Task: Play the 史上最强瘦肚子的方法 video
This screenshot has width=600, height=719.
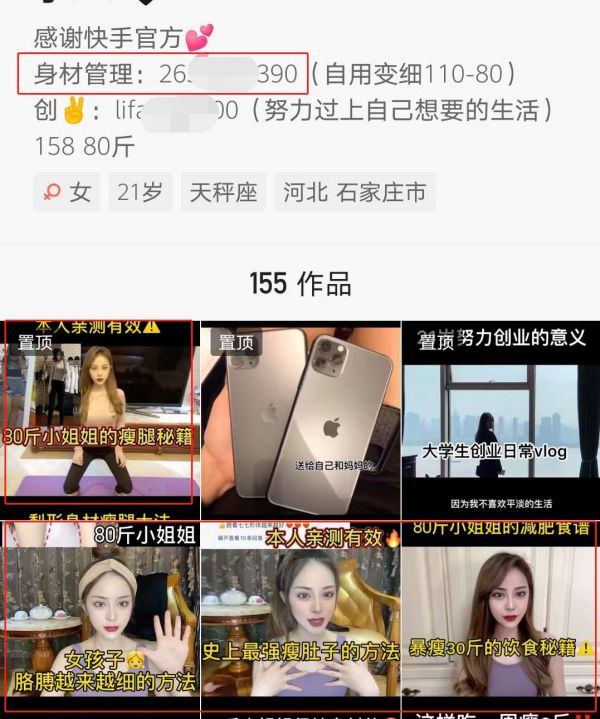Action: (x=300, y=610)
